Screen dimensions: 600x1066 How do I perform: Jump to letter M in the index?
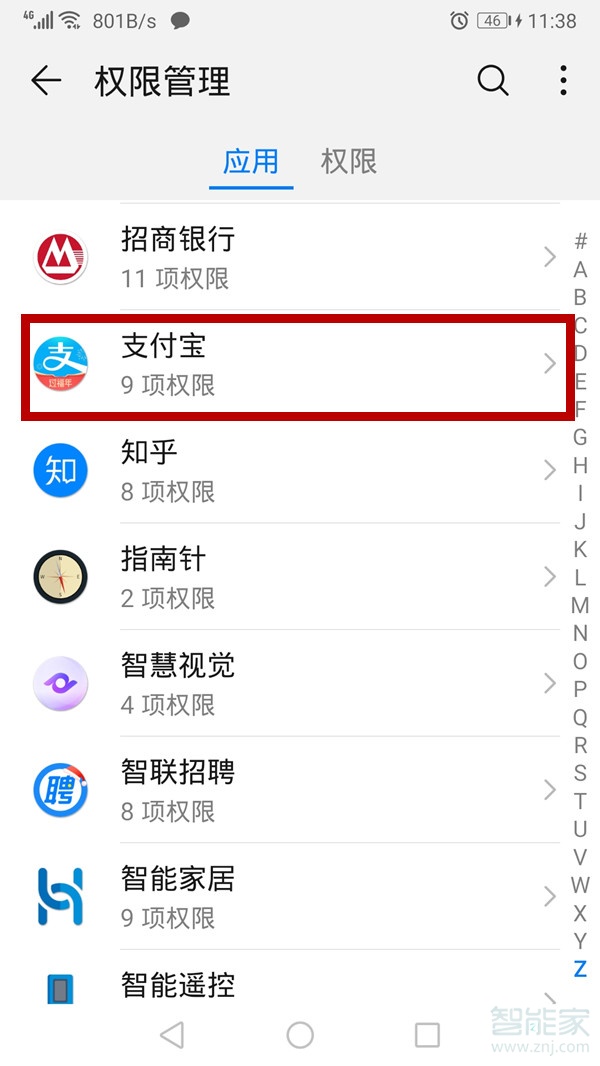click(580, 605)
